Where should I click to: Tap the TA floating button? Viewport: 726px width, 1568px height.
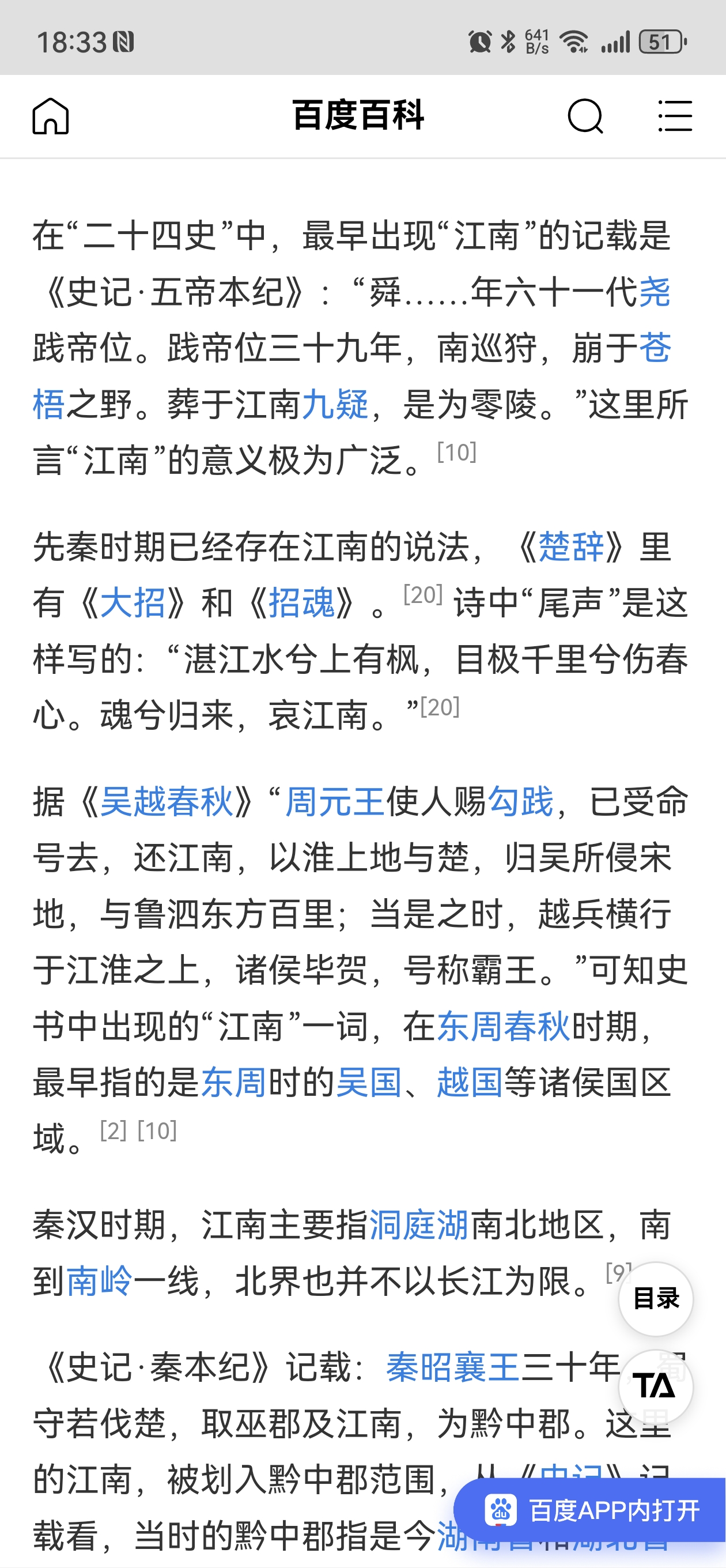655,1386
